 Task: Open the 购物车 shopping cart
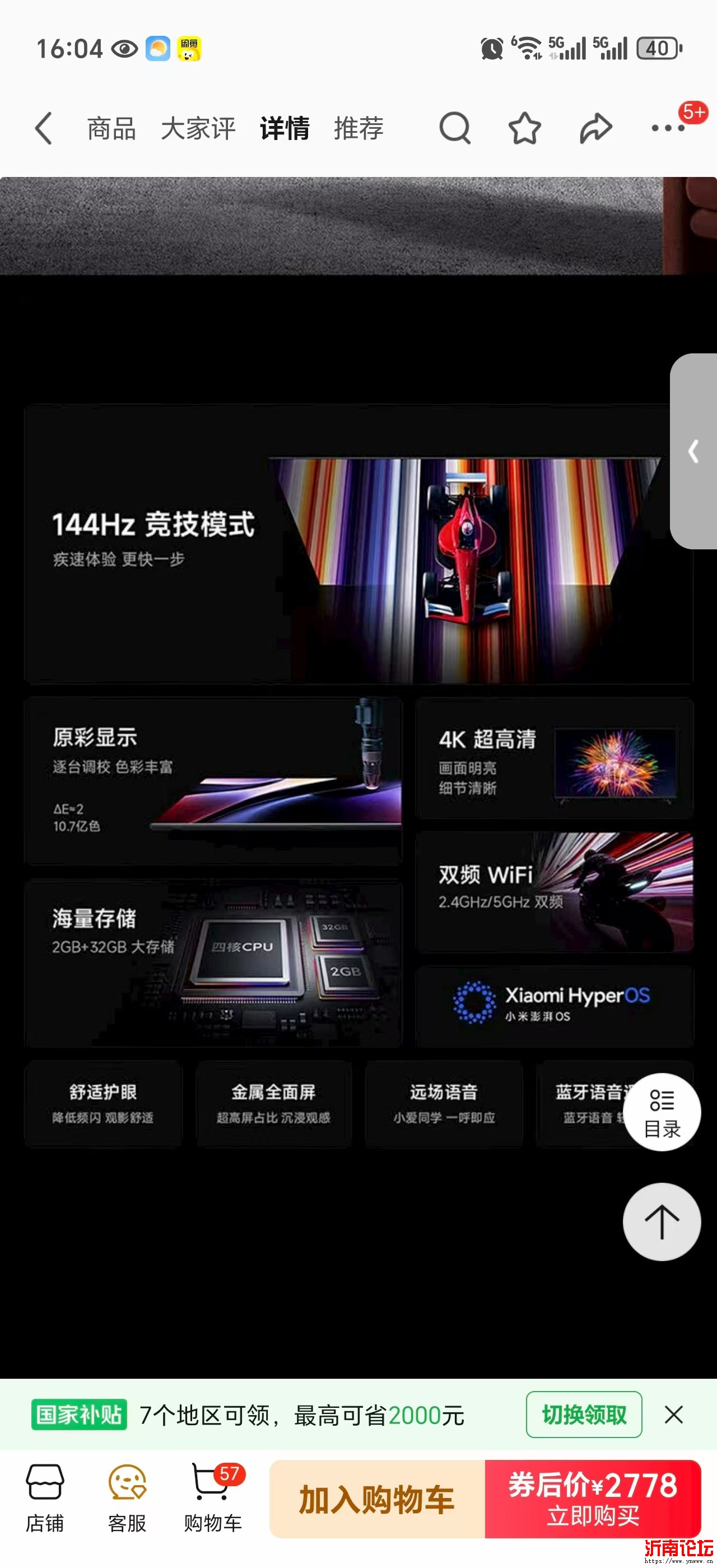(x=213, y=1498)
